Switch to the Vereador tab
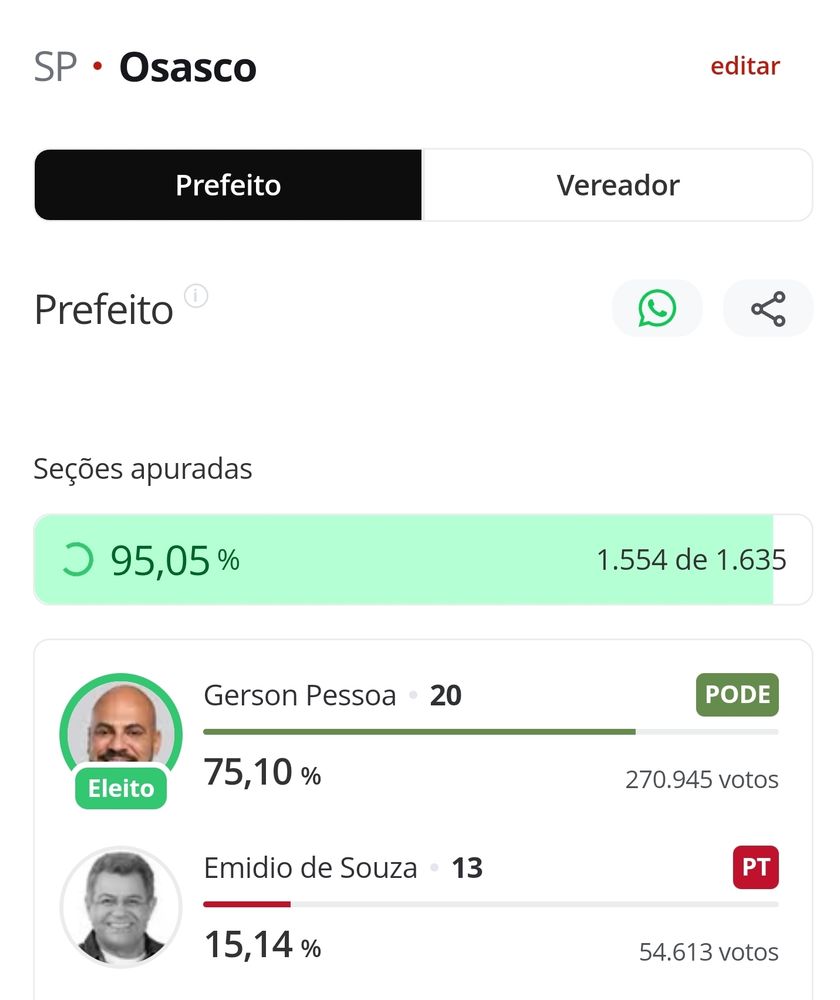 coord(618,185)
